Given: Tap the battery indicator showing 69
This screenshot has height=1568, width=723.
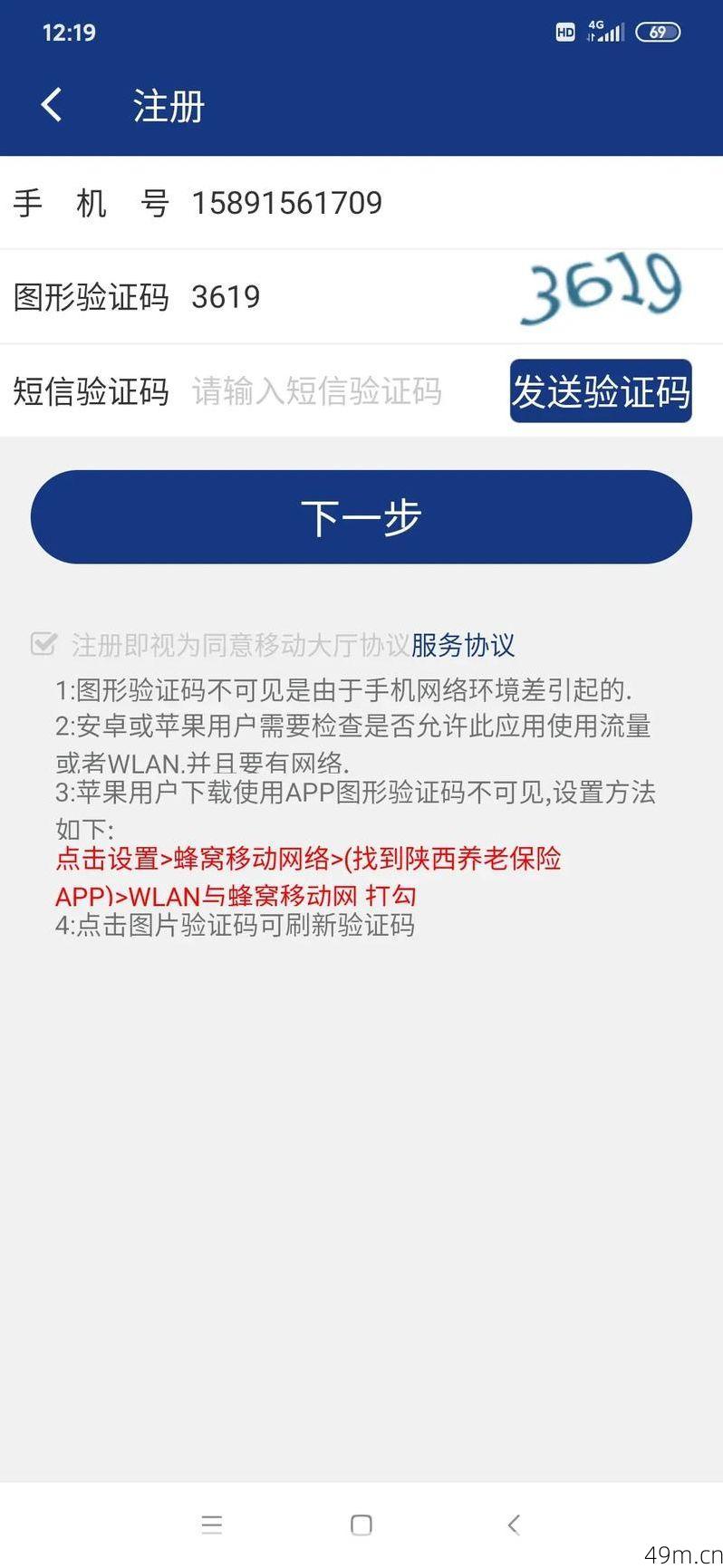Looking at the screenshot, I should (x=659, y=32).
